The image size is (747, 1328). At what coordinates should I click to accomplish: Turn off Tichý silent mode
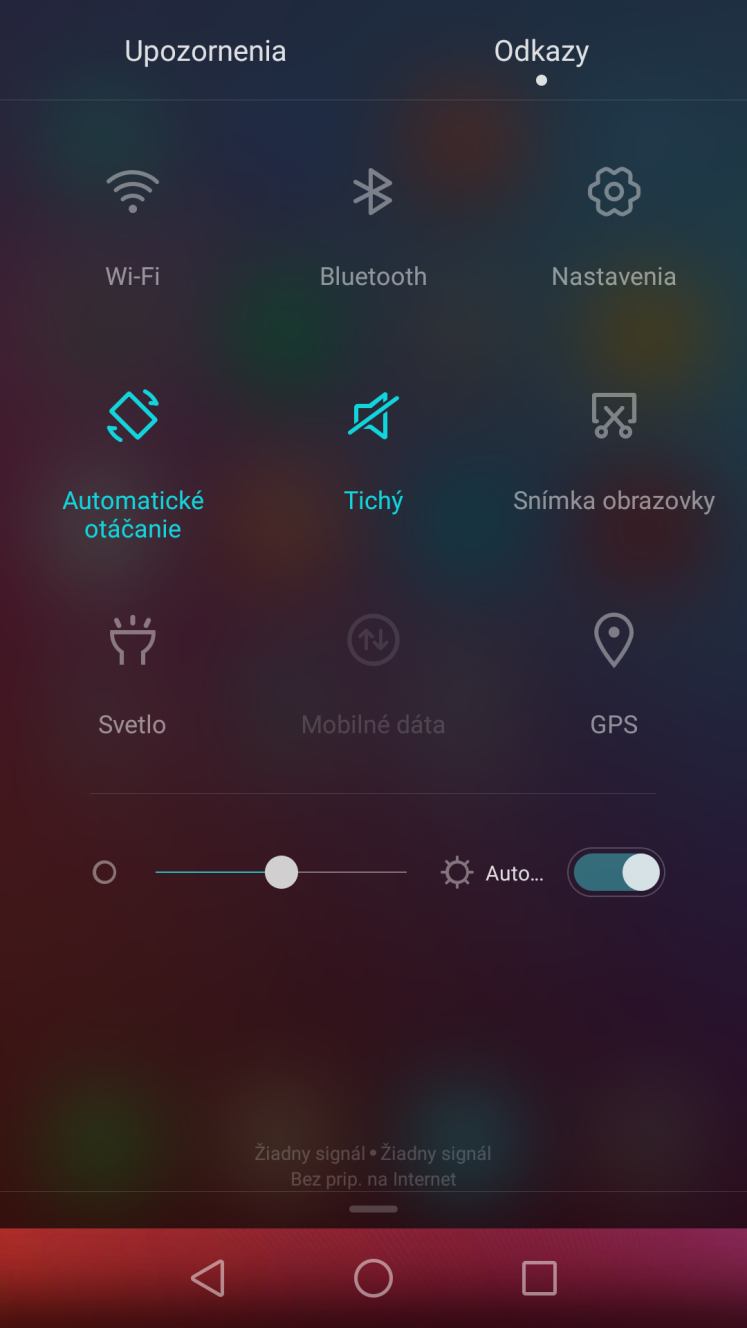373,416
